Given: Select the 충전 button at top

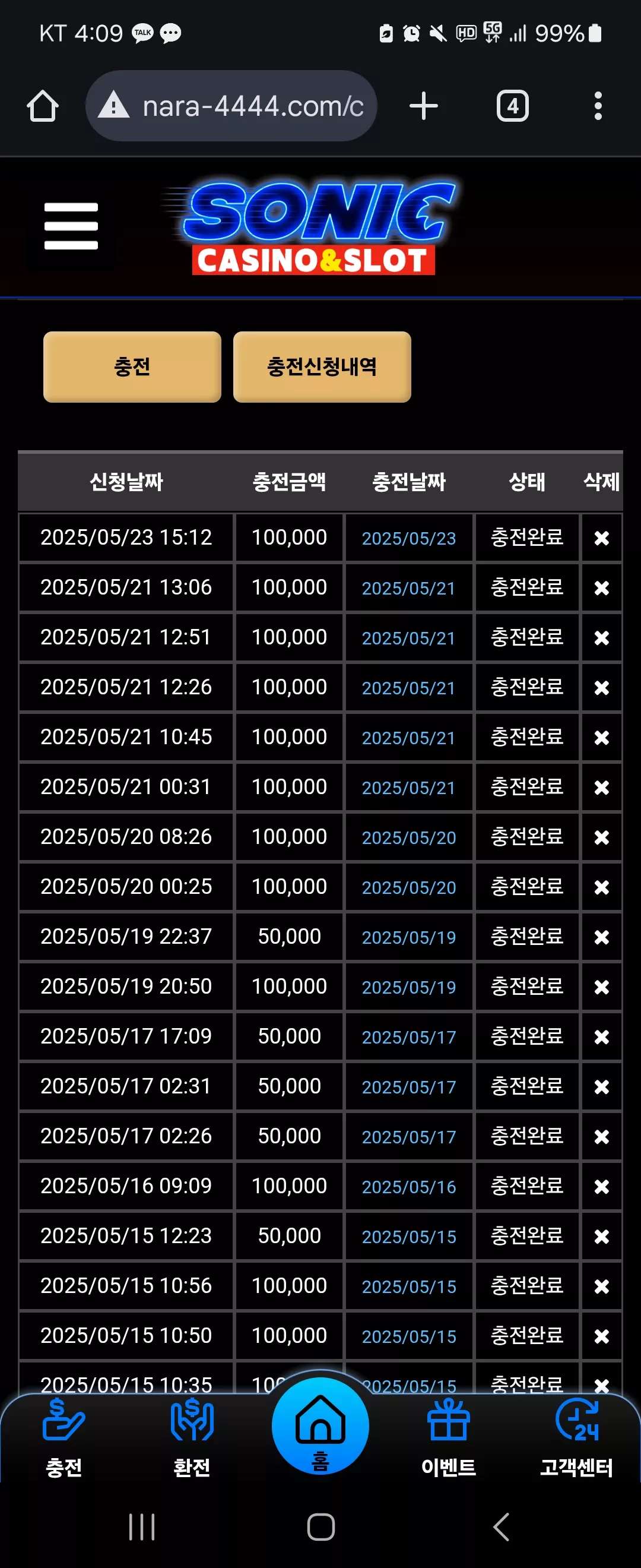Looking at the screenshot, I should pos(132,367).
